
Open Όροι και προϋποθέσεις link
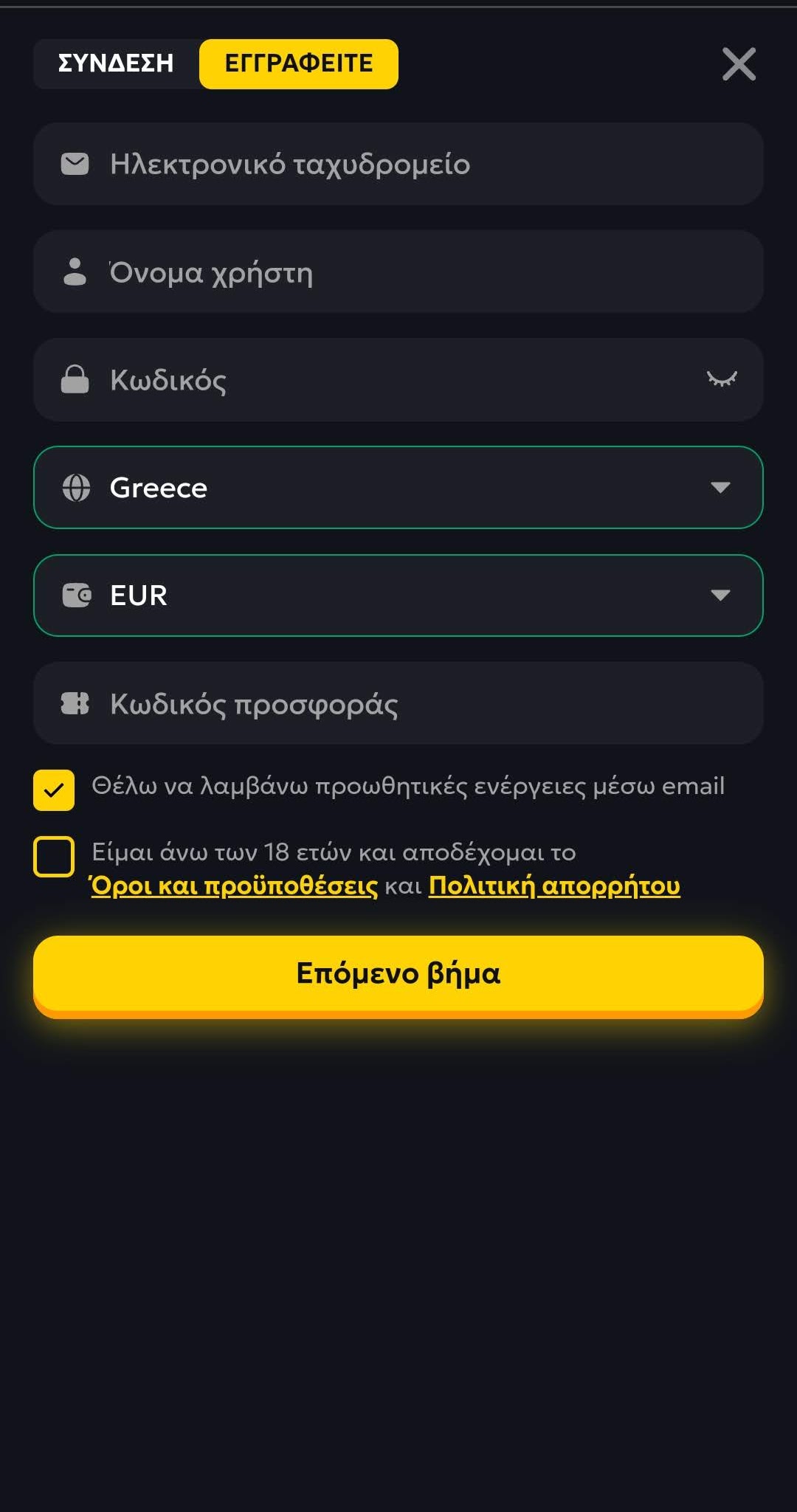click(x=234, y=886)
